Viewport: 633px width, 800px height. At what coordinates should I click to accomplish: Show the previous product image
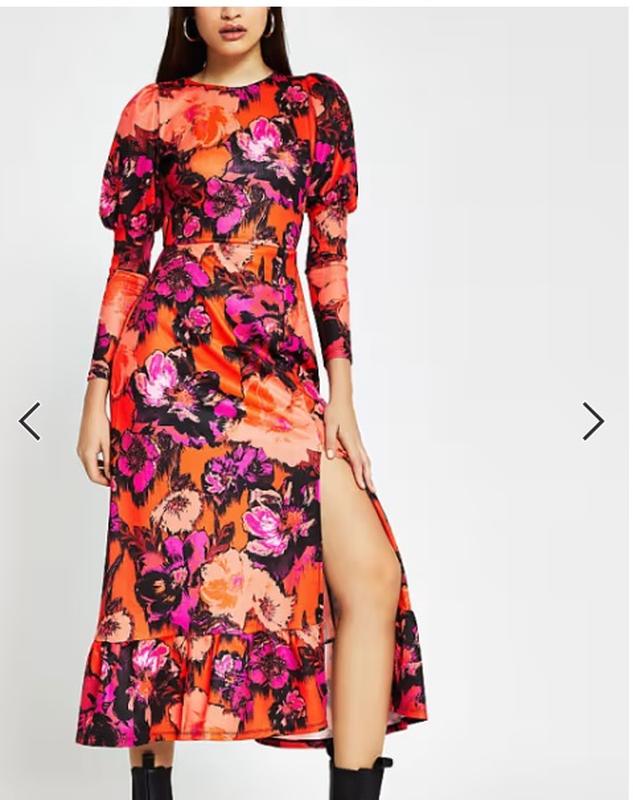click(x=30, y=421)
